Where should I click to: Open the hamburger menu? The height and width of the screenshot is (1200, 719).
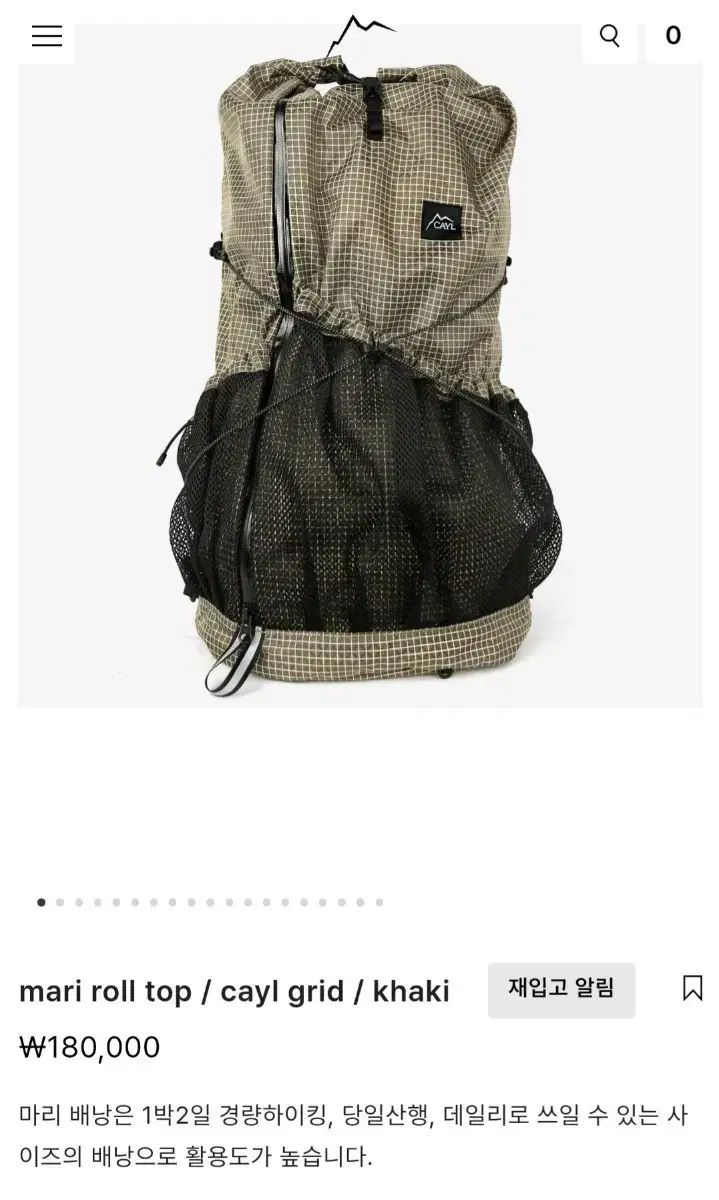click(x=46, y=37)
